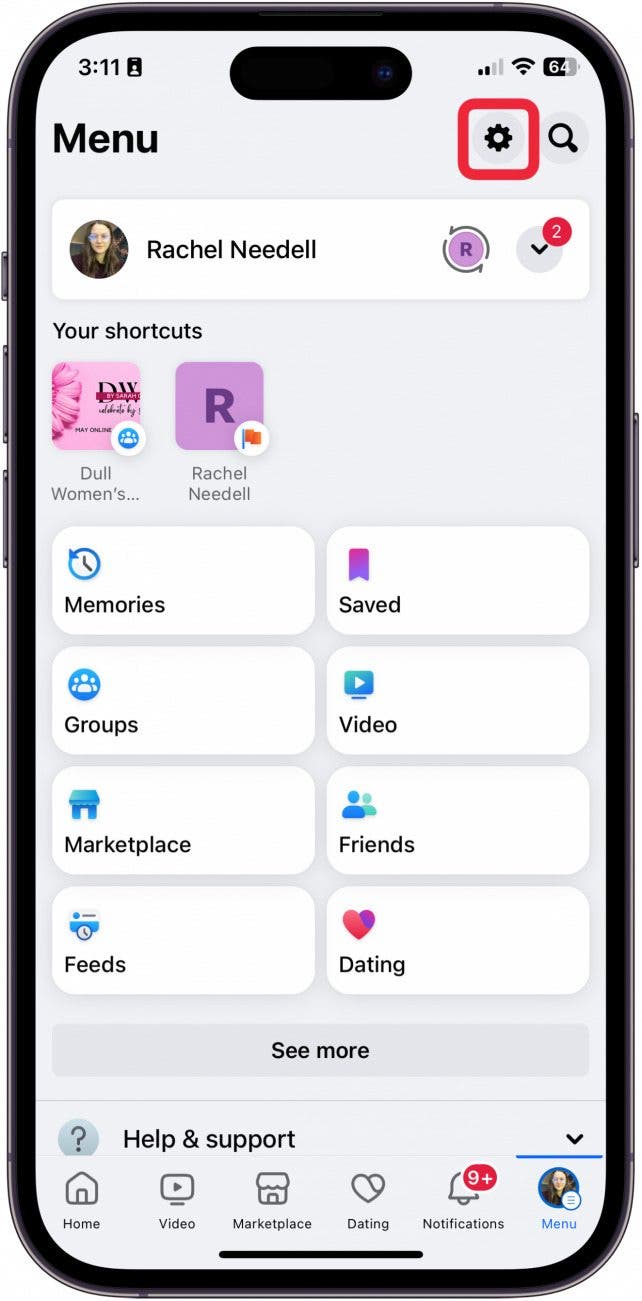This screenshot has width=642, height=1301.
Task: Open settings via the gear icon
Action: 498,139
